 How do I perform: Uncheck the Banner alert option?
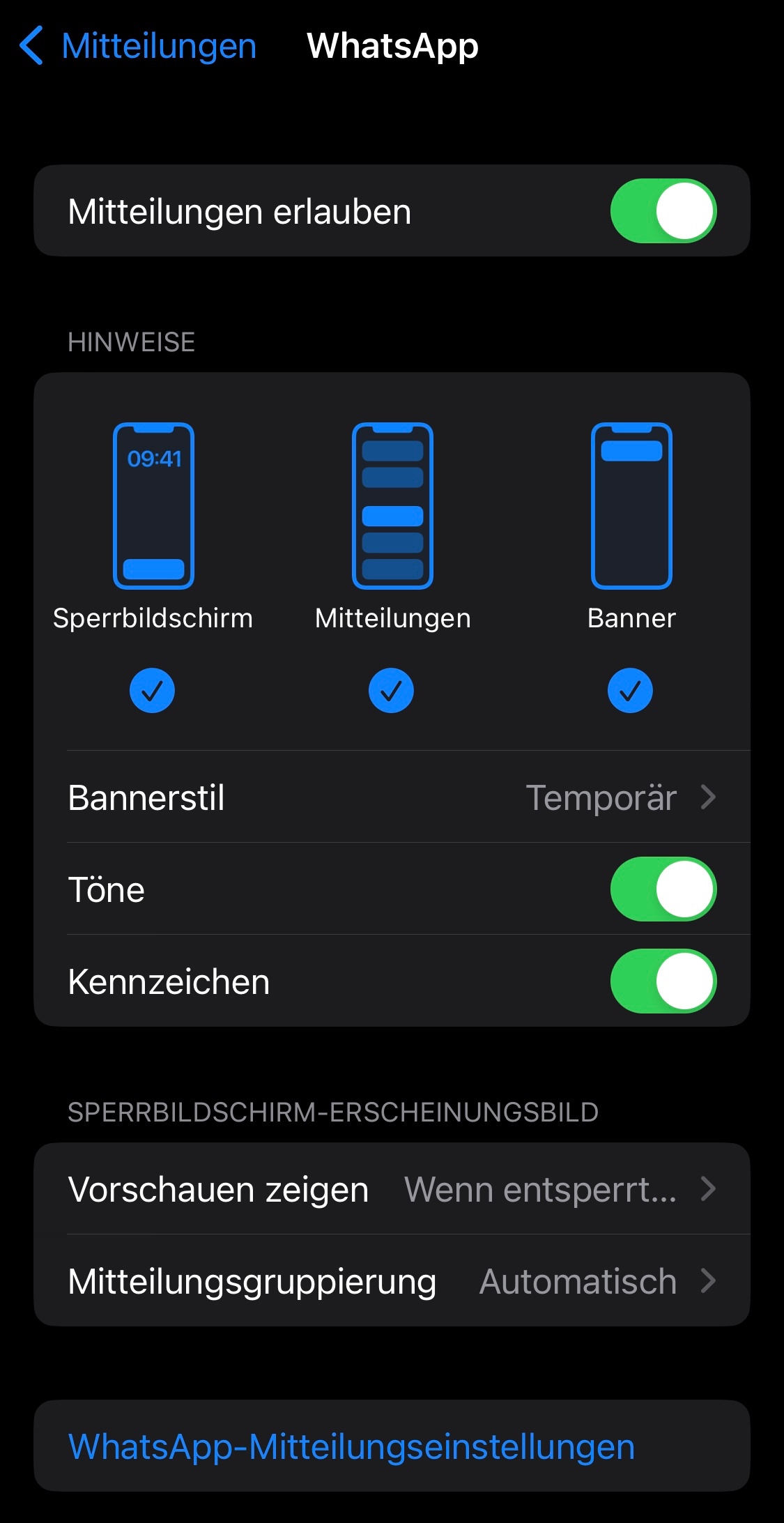tap(630, 691)
